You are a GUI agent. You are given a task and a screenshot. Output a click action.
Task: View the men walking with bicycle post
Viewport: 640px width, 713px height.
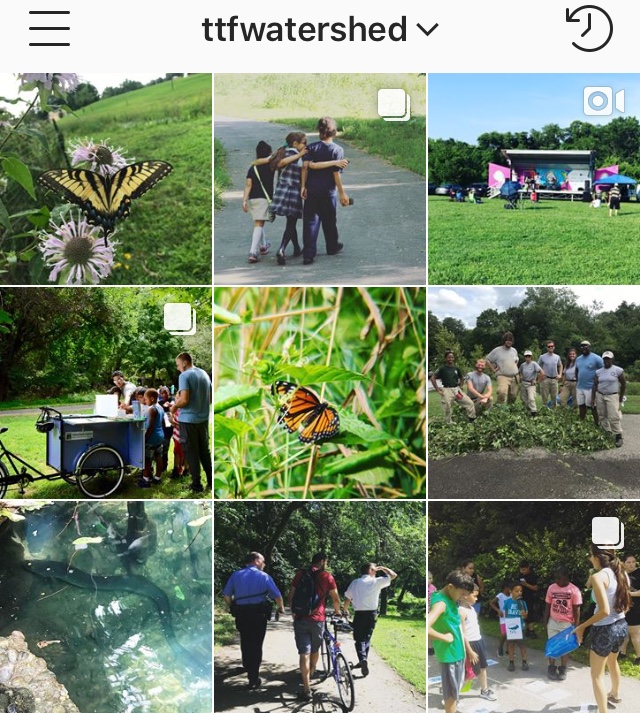click(x=320, y=607)
